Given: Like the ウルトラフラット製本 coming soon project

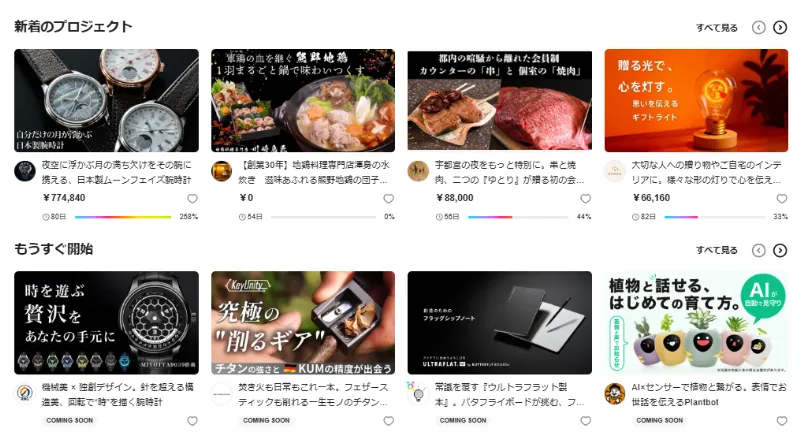Looking at the screenshot, I should (x=585, y=421).
